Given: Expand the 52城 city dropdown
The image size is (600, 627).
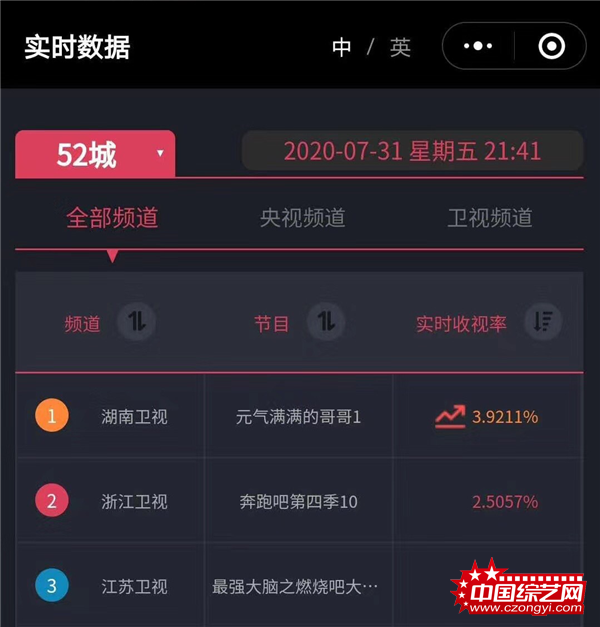Looking at the screenshot, I should pyautogui.click(x=96, y=154).
